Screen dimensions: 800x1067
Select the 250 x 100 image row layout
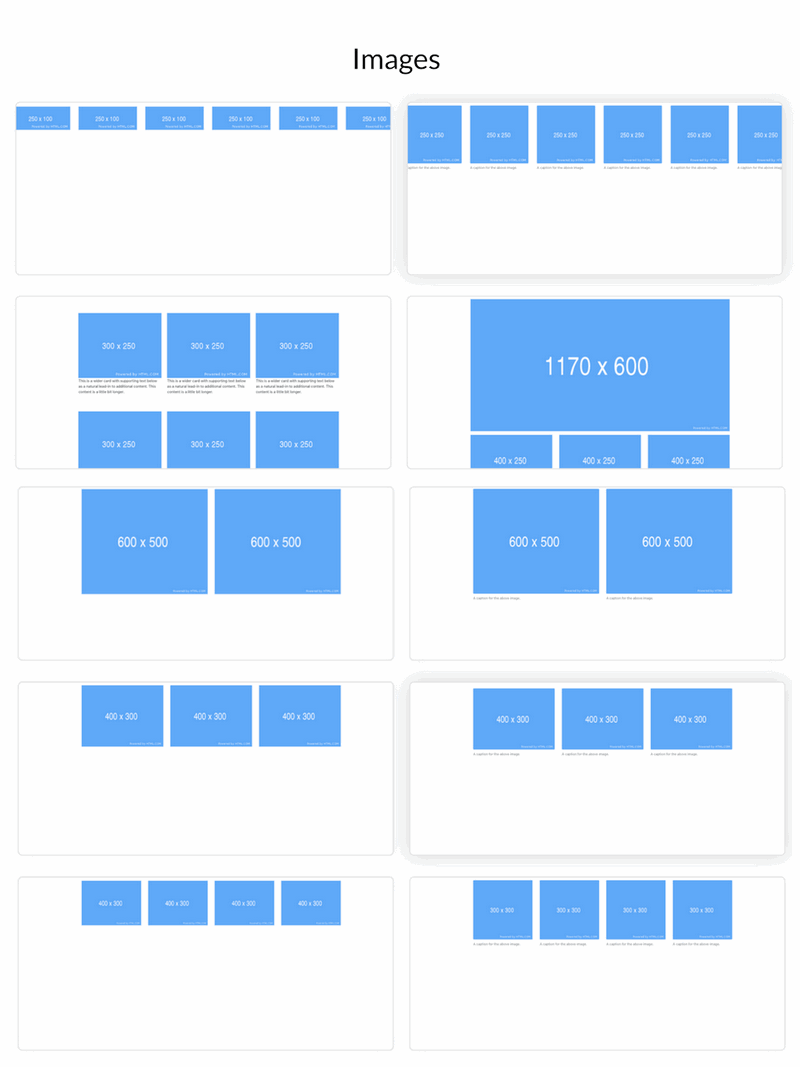pos(203,188)
